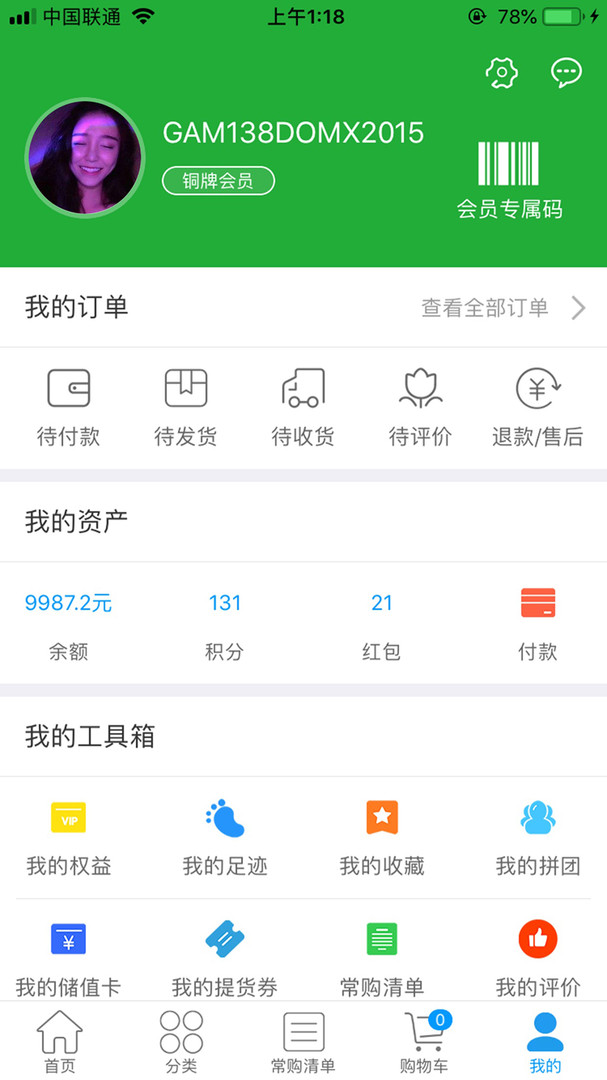View all orders via 查看全部订单
This screenshot has width=607, height=1080.
click(x=502, y=308)
